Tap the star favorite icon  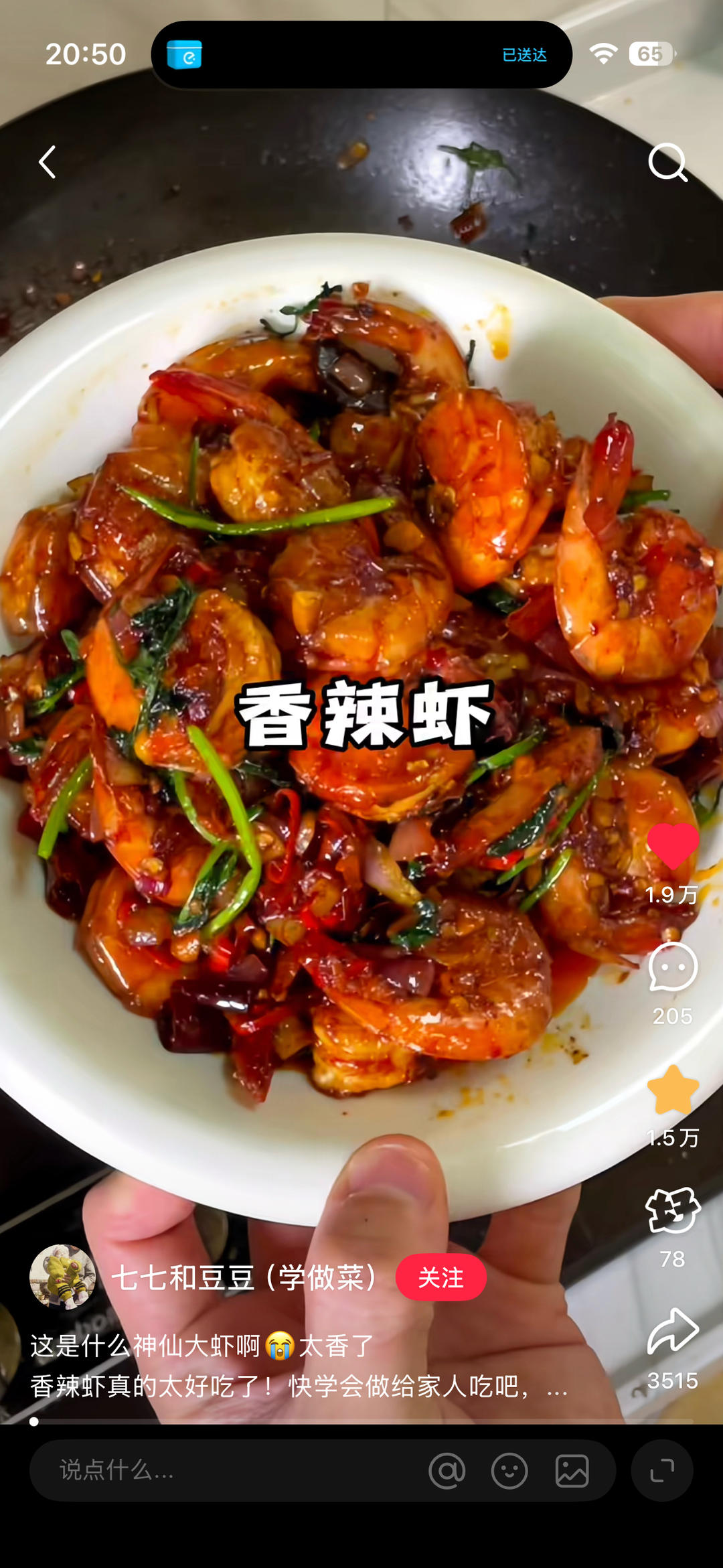673,1090
